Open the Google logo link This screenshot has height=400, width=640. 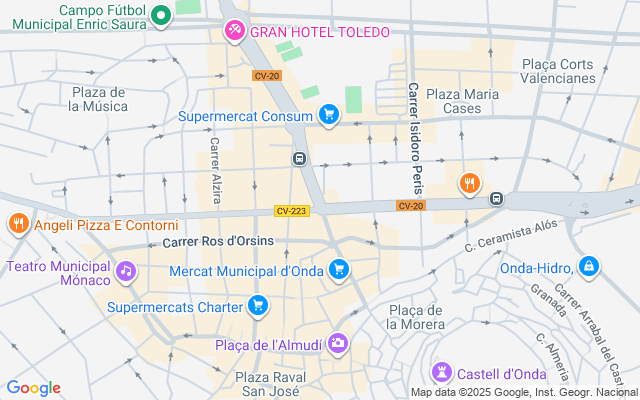[x=33, y=388]
